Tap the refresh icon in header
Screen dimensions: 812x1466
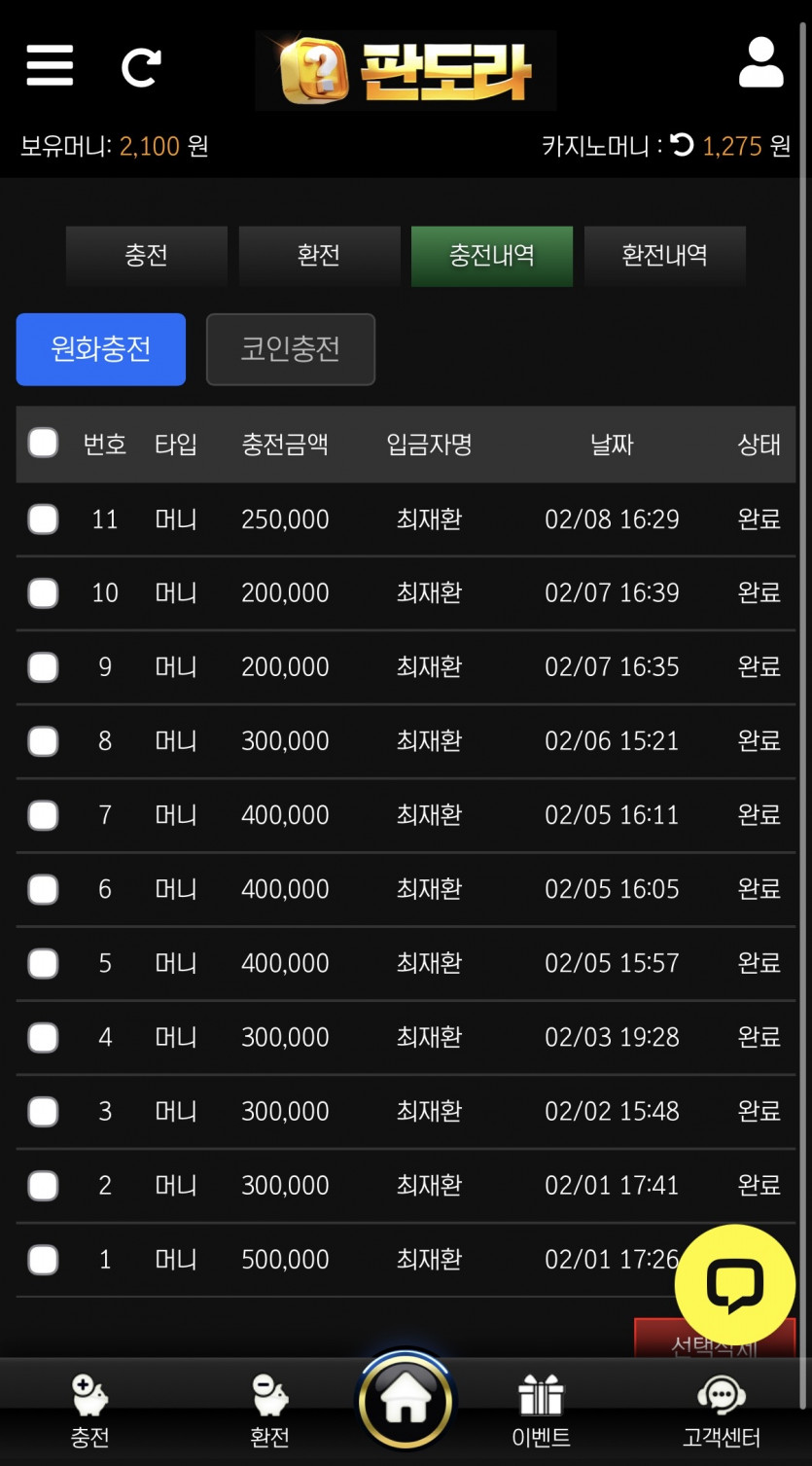140,67
